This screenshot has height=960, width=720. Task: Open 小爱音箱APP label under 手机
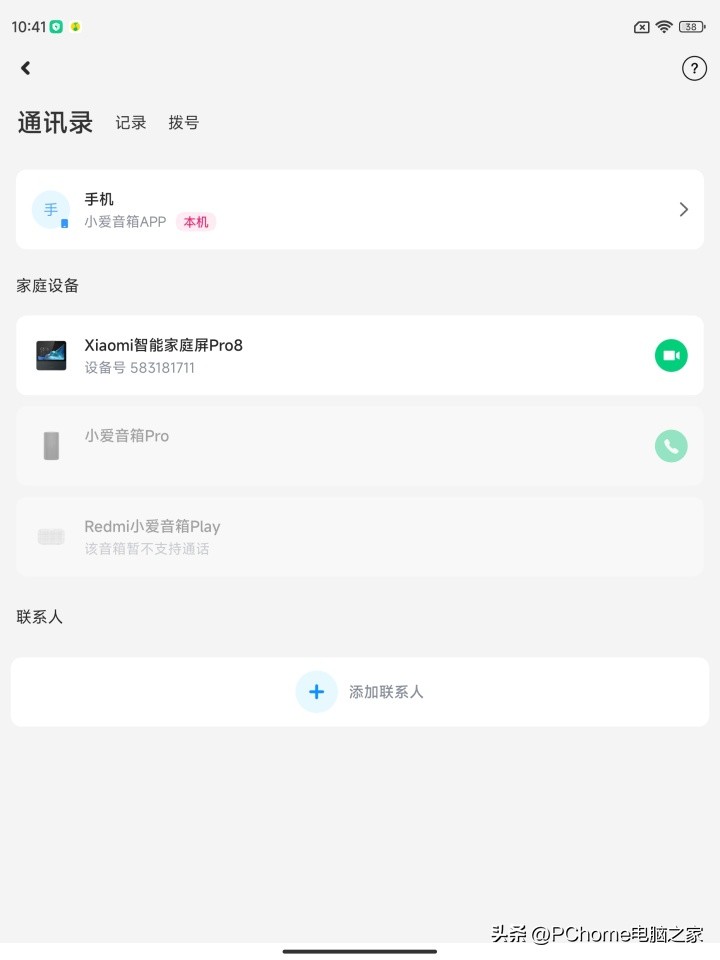[125, 221]
